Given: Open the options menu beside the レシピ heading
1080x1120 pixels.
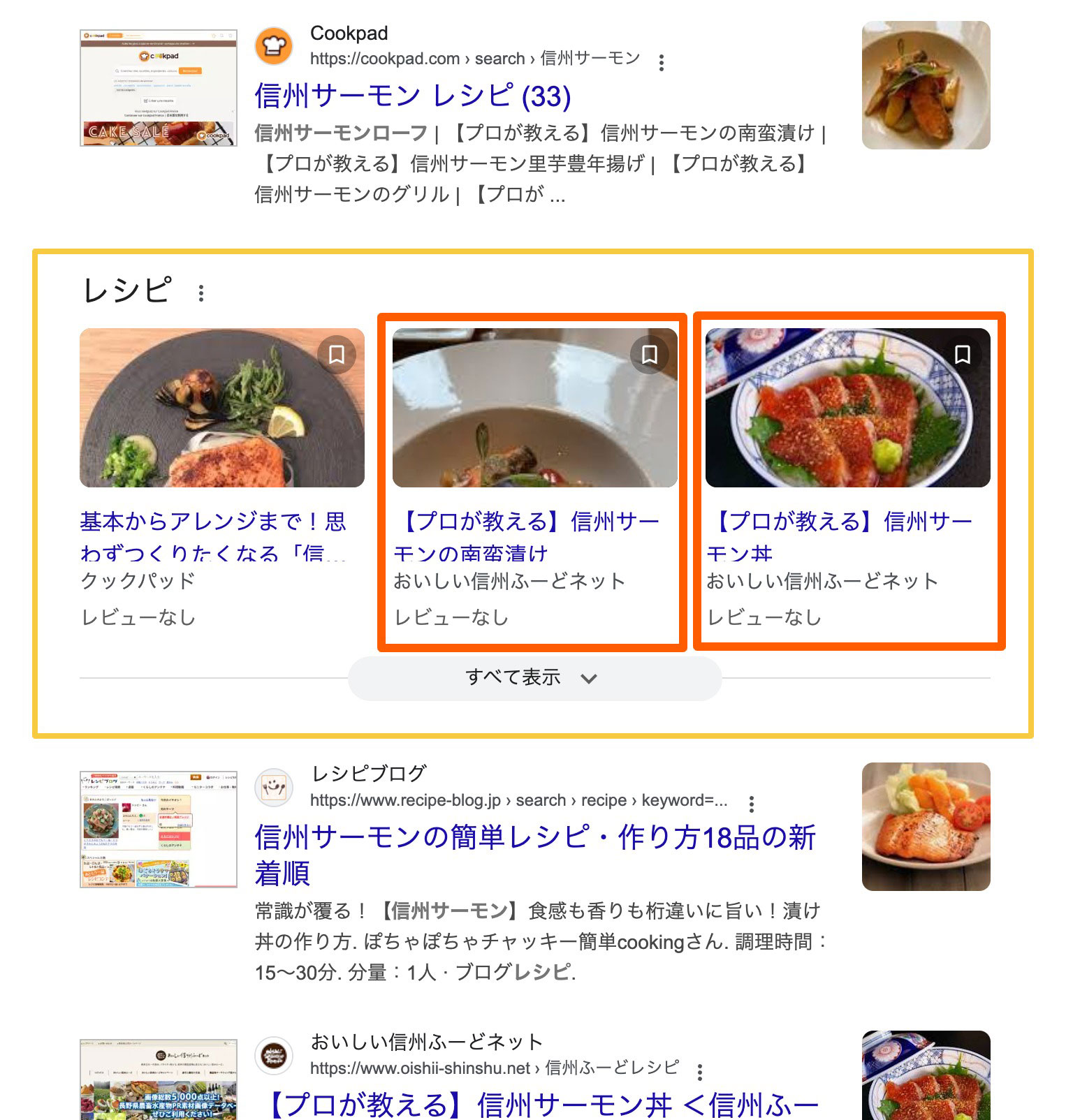Looking at the screenshot, I should (201, 293).
